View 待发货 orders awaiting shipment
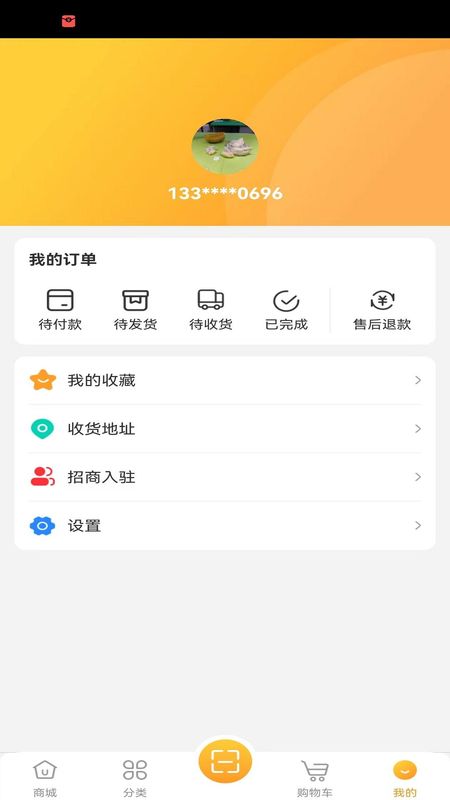The height and width of the screenshot is (800, 450). click(x=135, y=310)
